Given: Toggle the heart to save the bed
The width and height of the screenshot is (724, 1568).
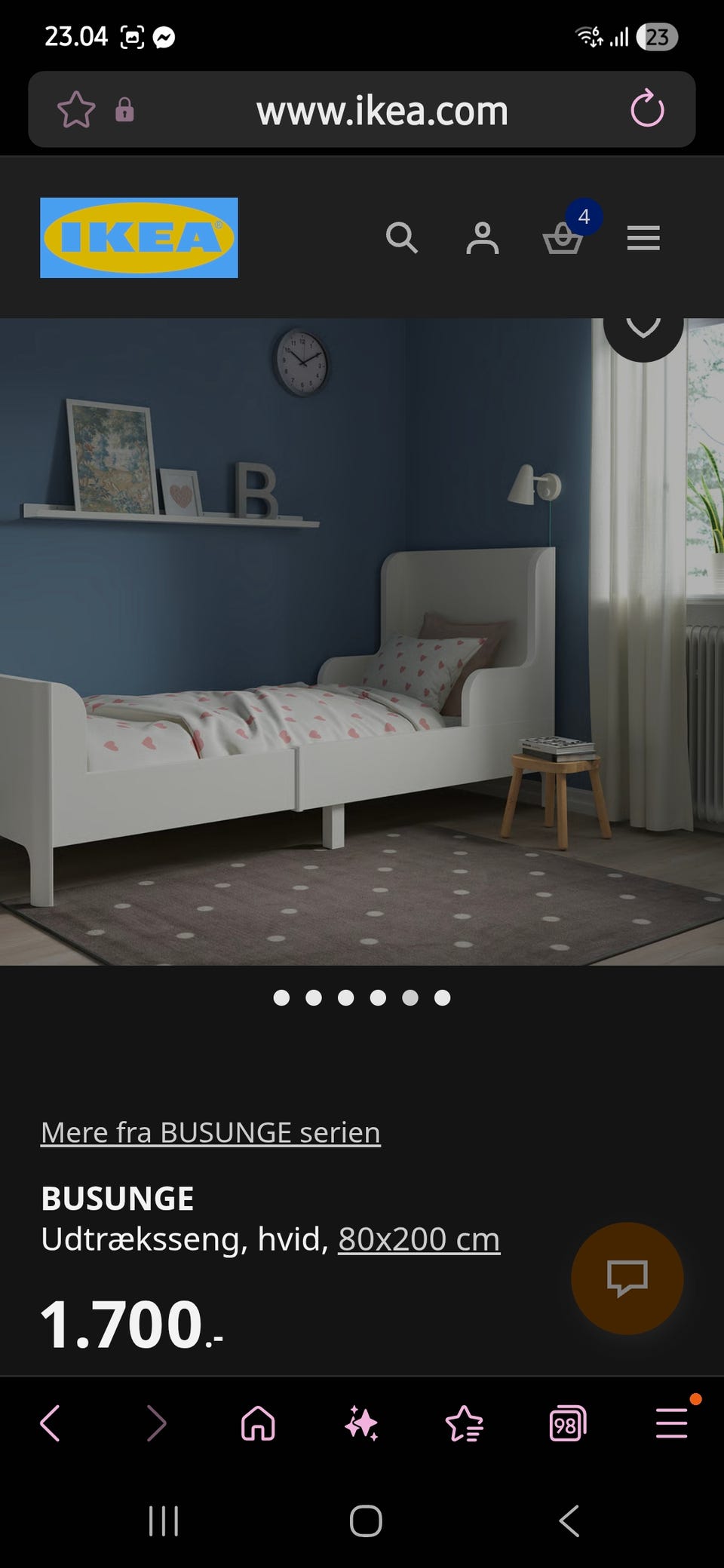Looking at the screenshot, I should [643, 326].
